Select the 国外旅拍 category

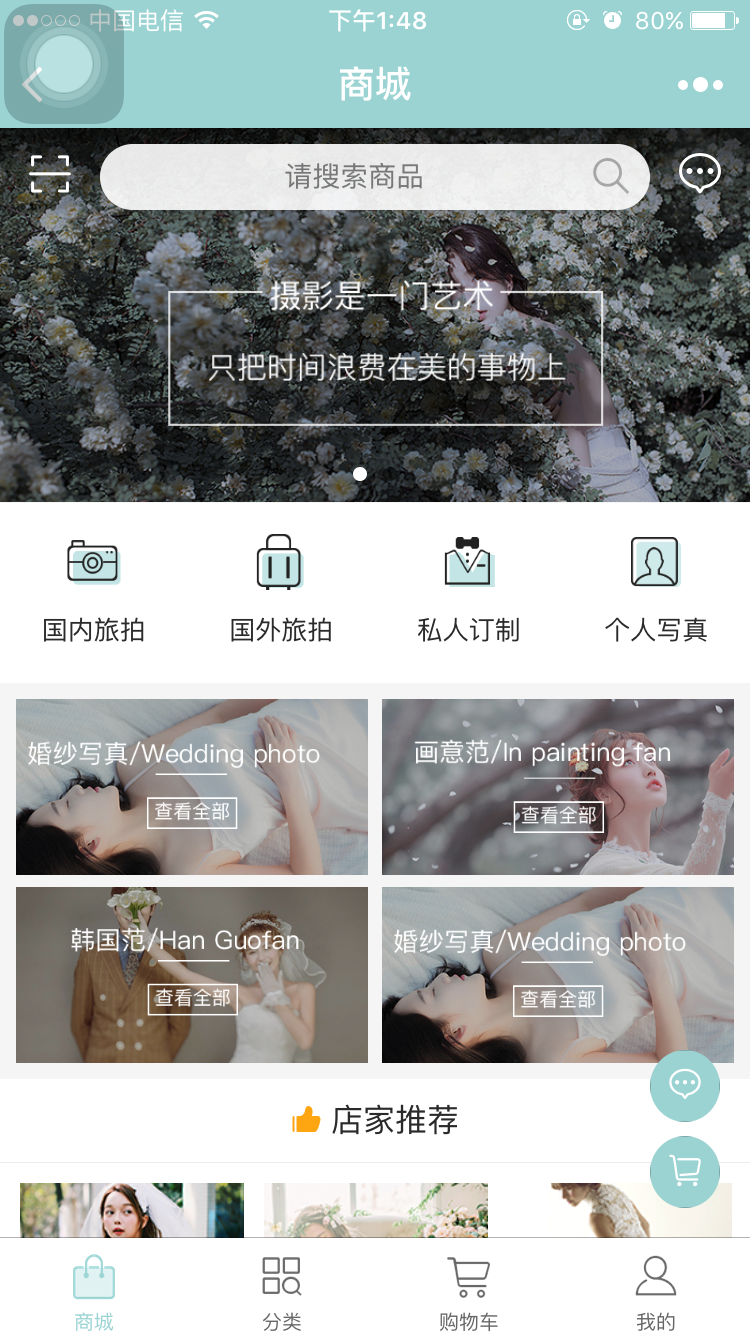tap(280, 590)
